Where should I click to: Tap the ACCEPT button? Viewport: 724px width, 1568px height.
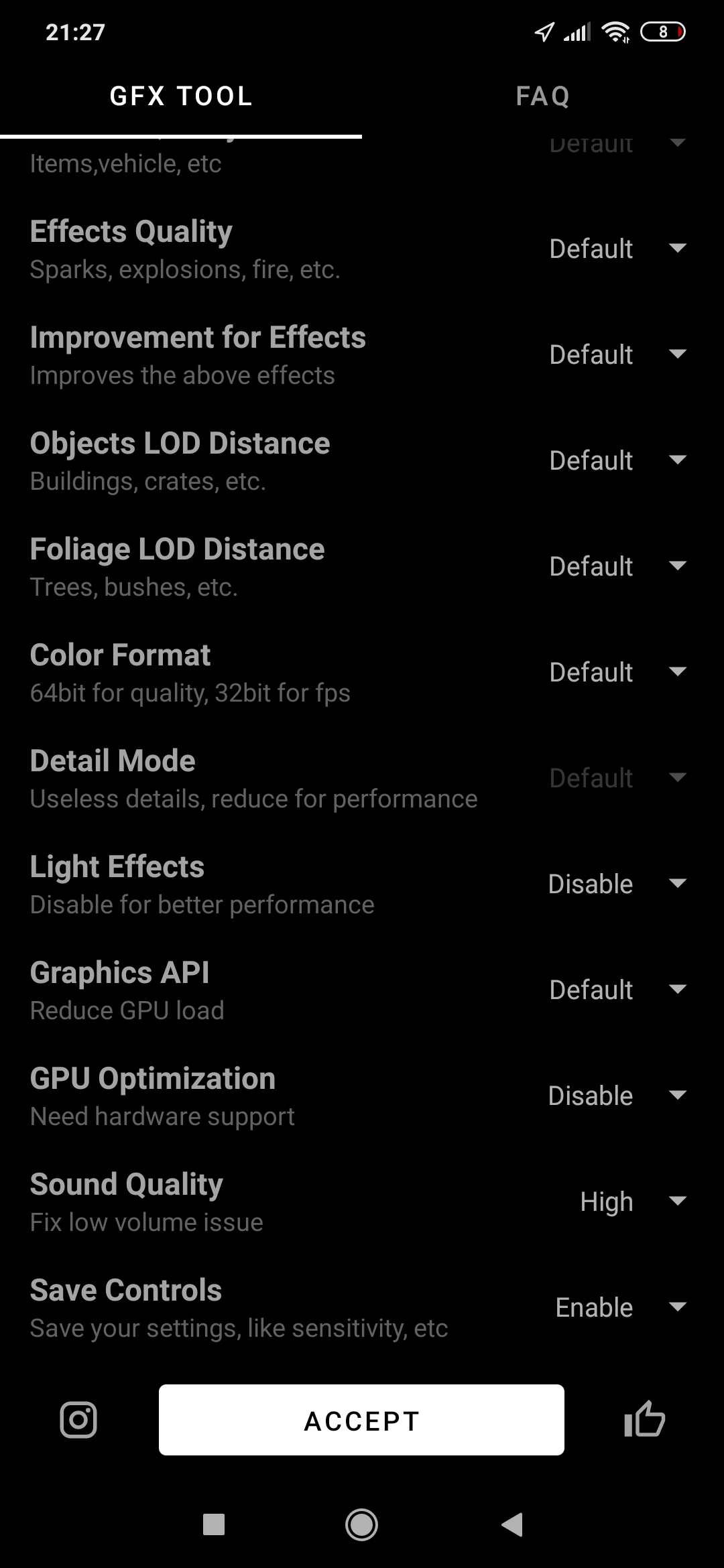coord(361,1420)
